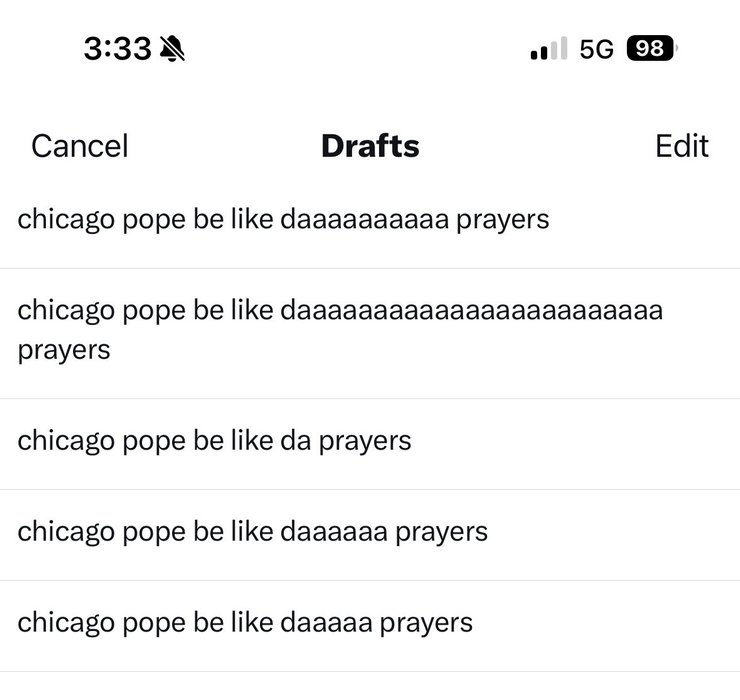Screen dimensions: 740x700
Task: Tap Edit to manage drafts
Action: click(x=681, y=146)
